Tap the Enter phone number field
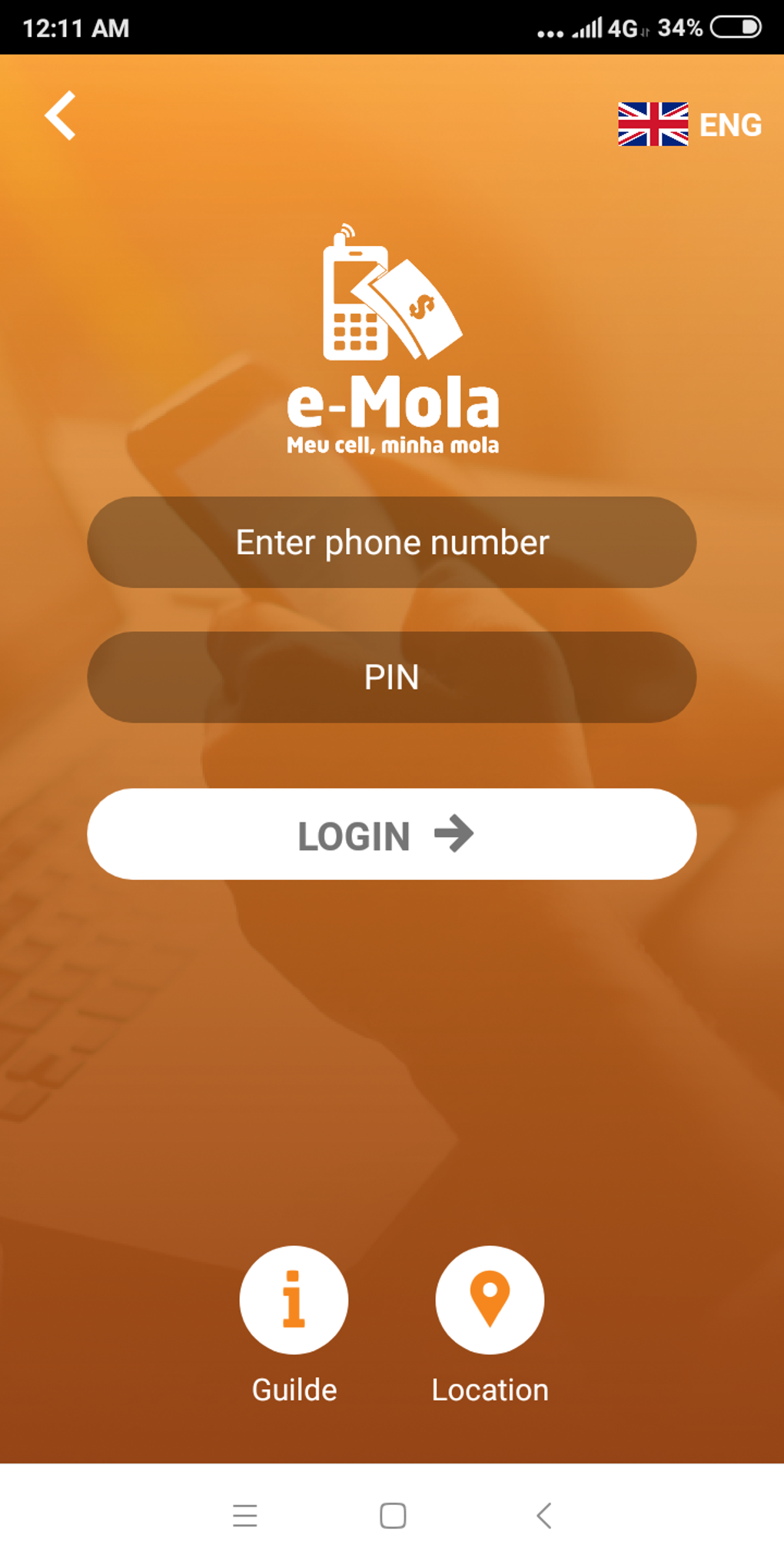 (x=391, y=542)
